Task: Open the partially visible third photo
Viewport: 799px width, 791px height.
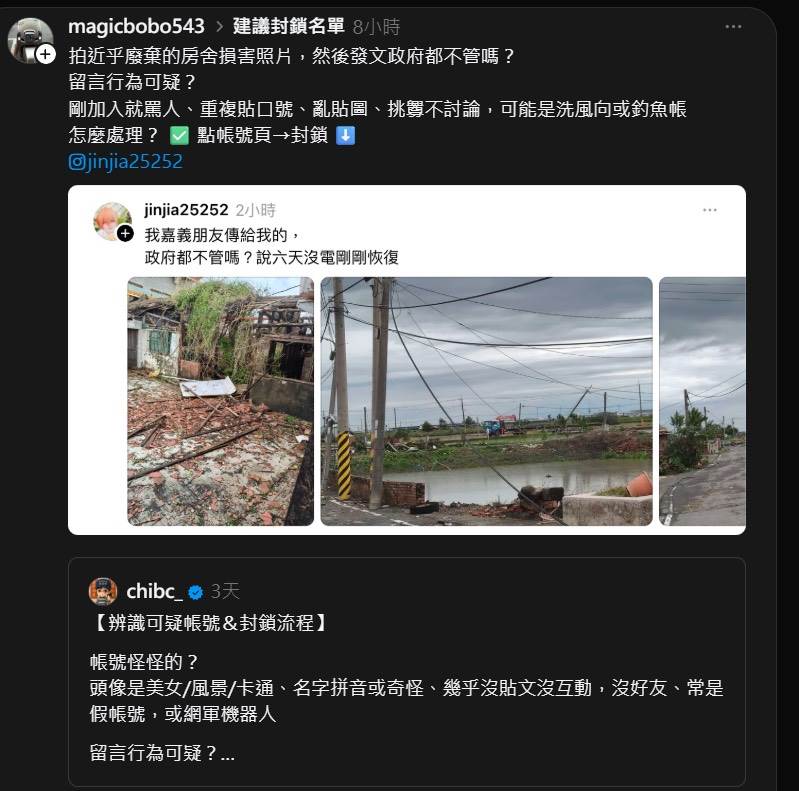Action: 702,401
